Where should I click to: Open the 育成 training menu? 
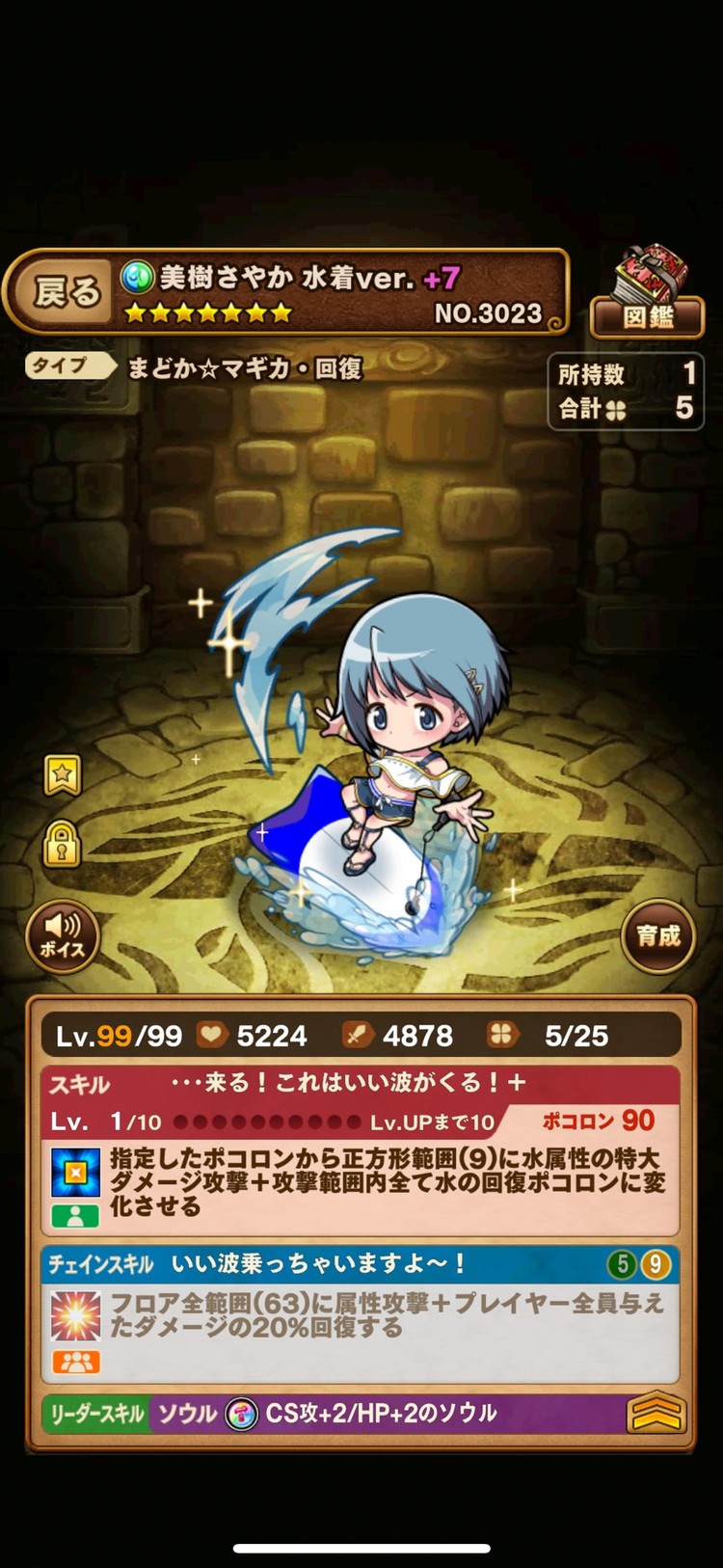coord(658,935)
